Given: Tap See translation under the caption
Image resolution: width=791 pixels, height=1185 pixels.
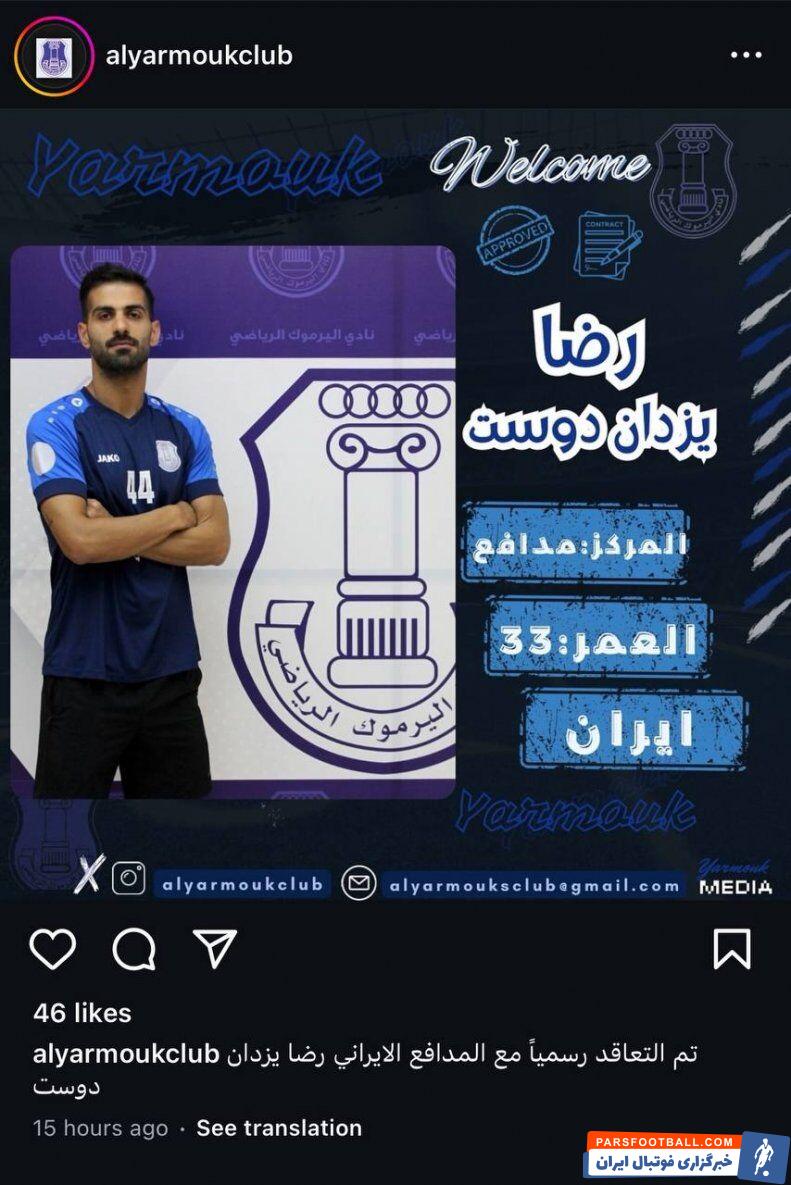Looking at the screenshot, I should pyautogui.click(x=279, y=1128).
